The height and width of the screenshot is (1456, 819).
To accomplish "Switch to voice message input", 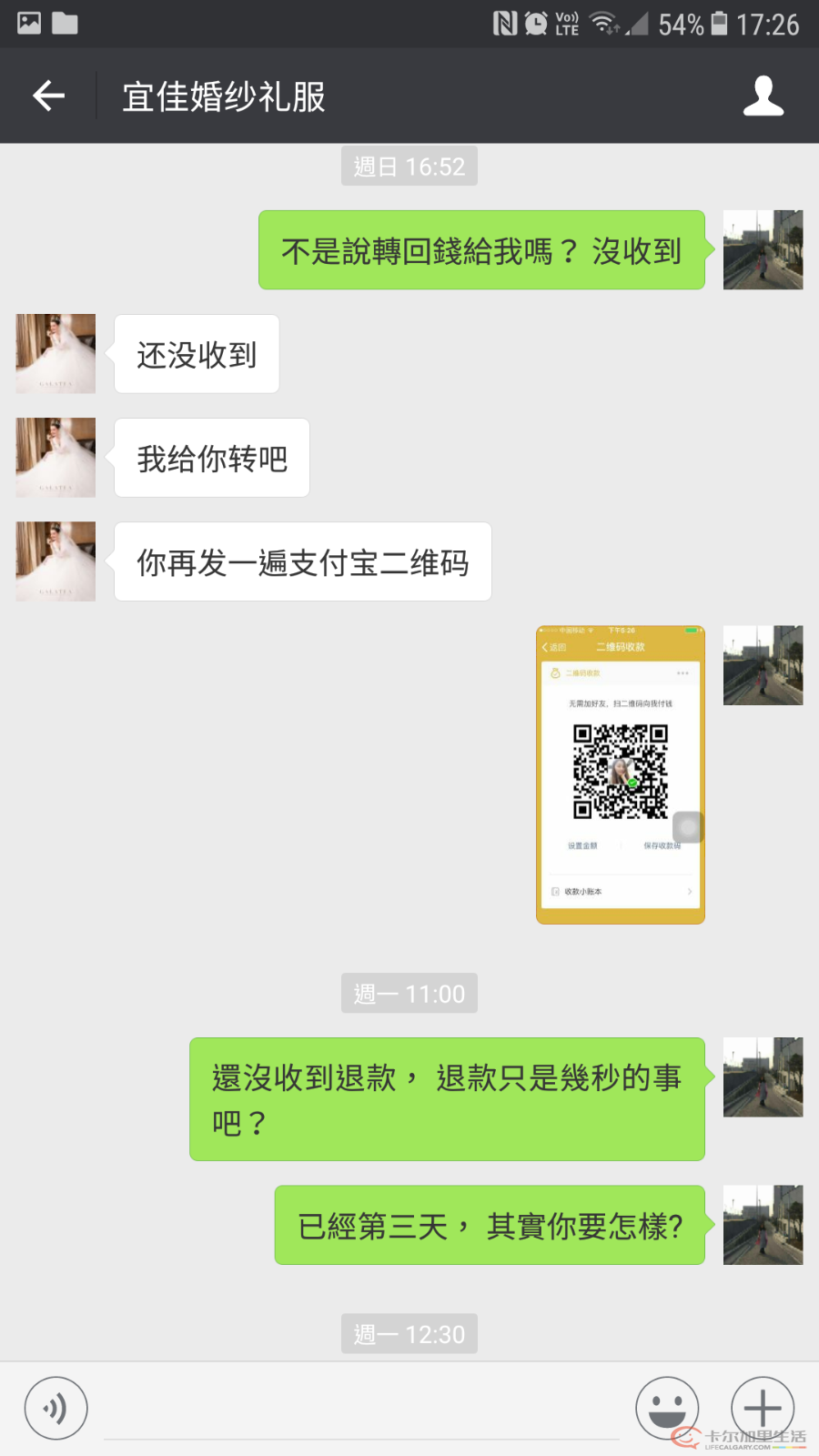I will [x=56, y=1409].
